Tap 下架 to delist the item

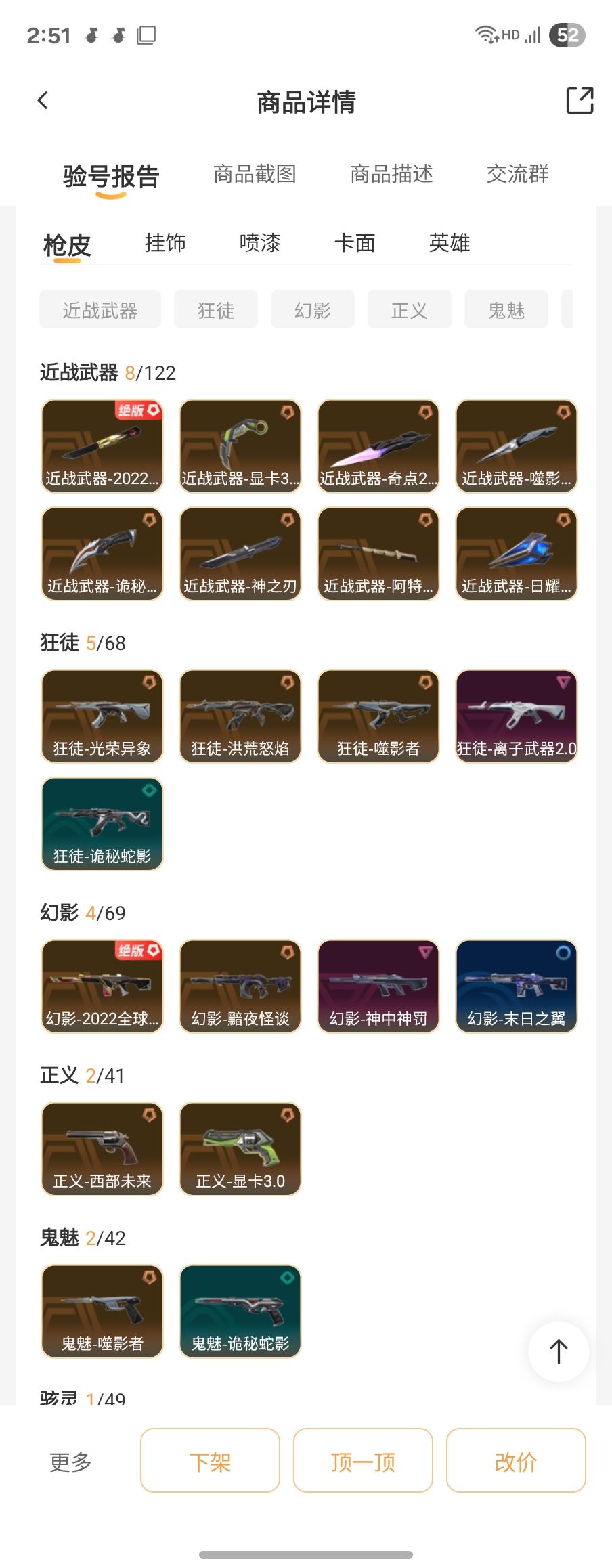210,1460
